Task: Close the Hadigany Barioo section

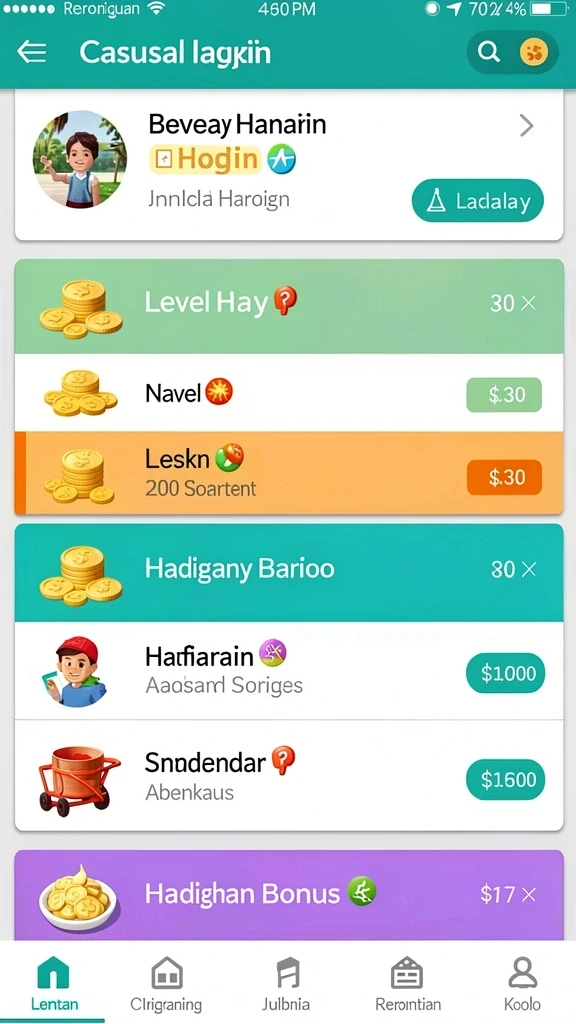Action: click(528, 569)
